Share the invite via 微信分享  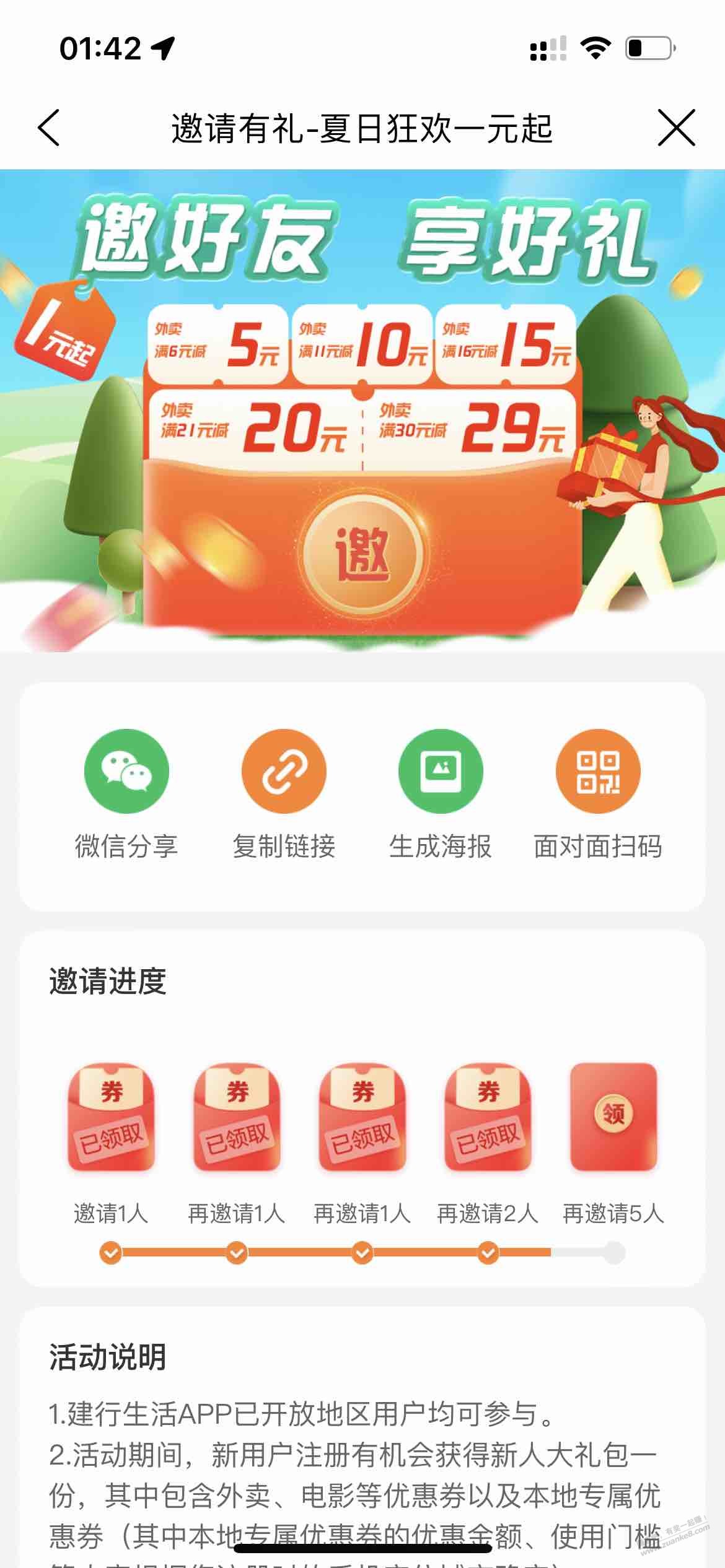point(126,794)
